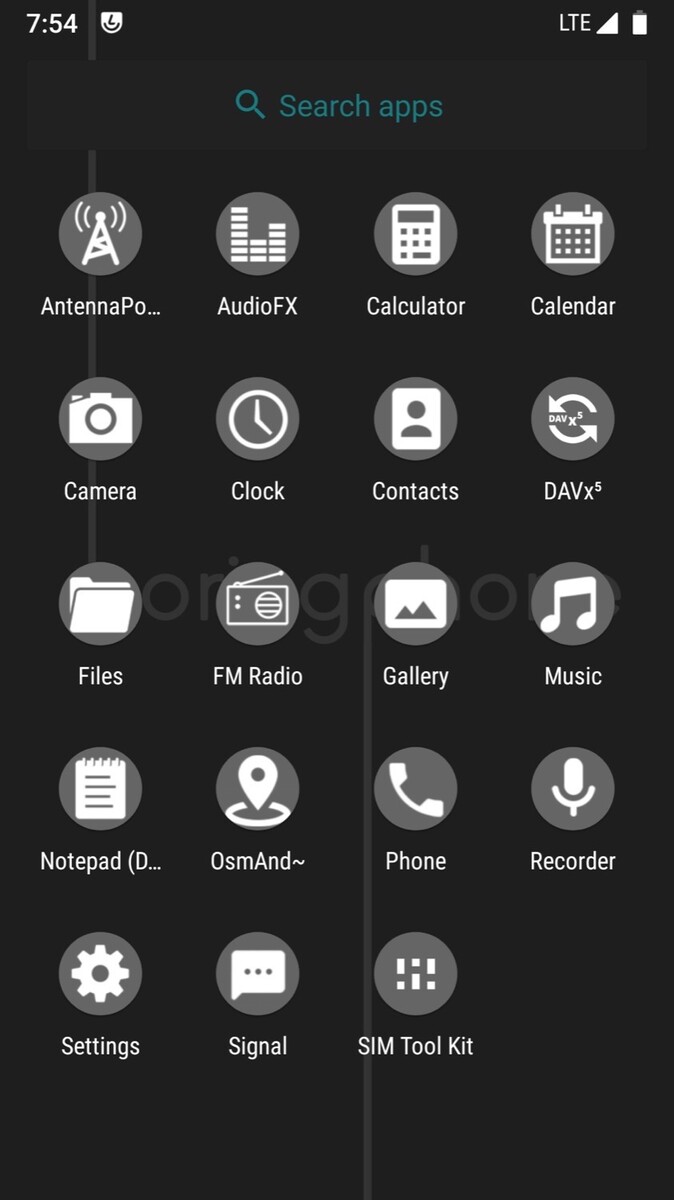Open the Music app
This screenshot has width=674, height=1200.
tap(572, 604)
